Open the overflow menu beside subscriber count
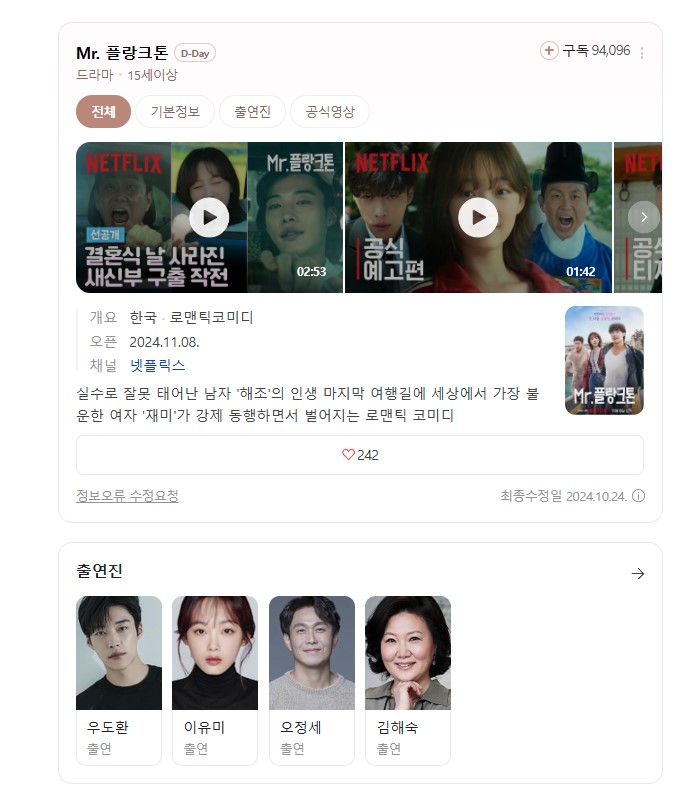The width and height of the screenshot is (696, 803). tap(642, 53)
